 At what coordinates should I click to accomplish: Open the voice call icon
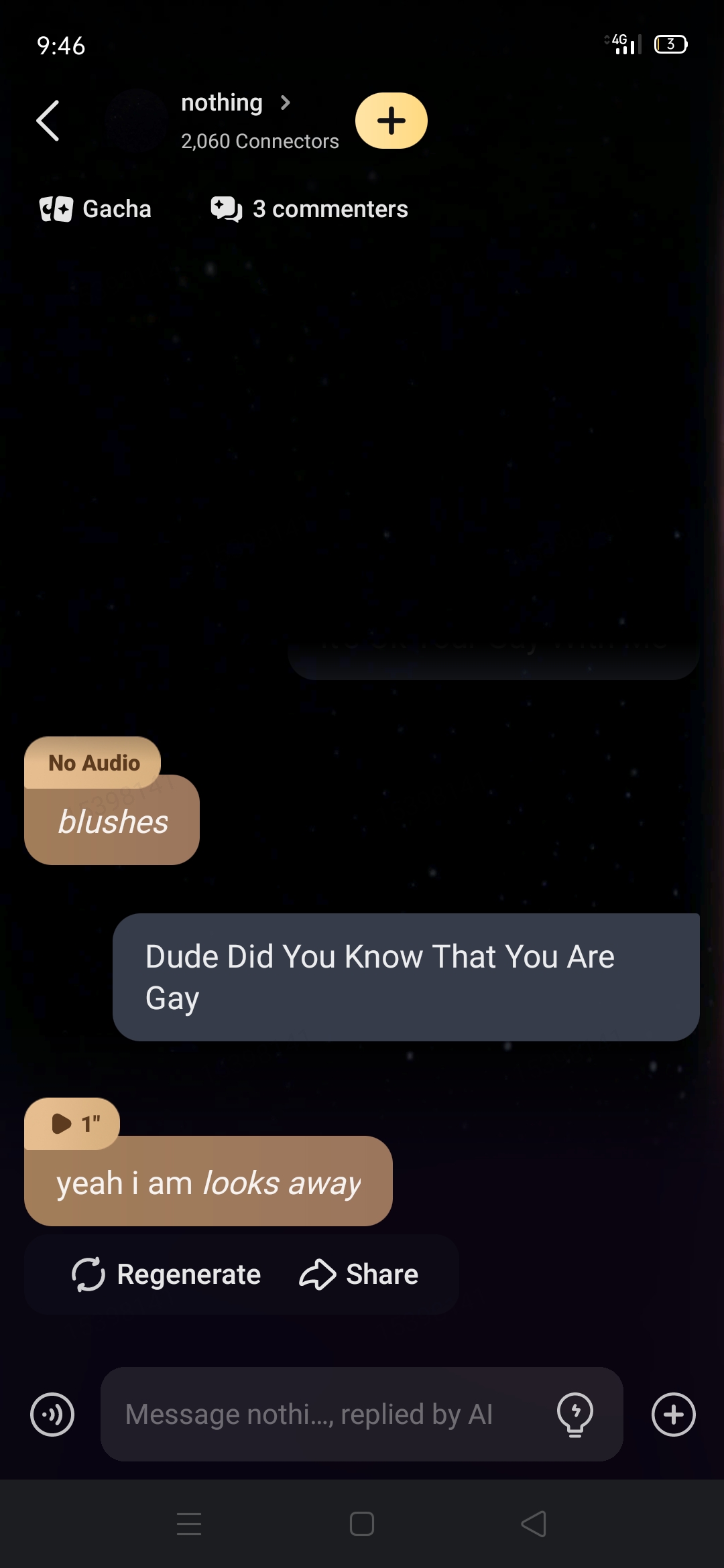(52, 1415)
